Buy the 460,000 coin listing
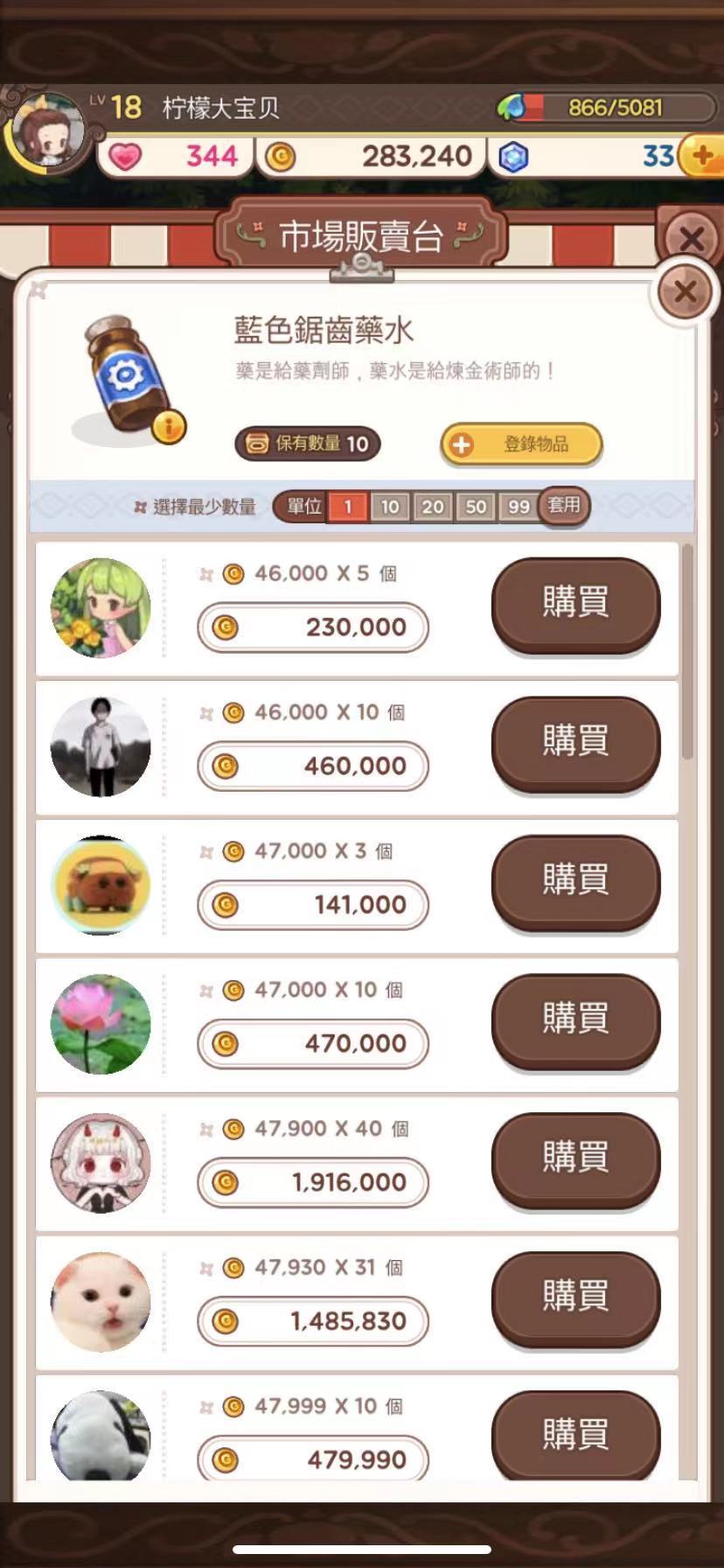The image size is (724, 1568). coord(575,742)
